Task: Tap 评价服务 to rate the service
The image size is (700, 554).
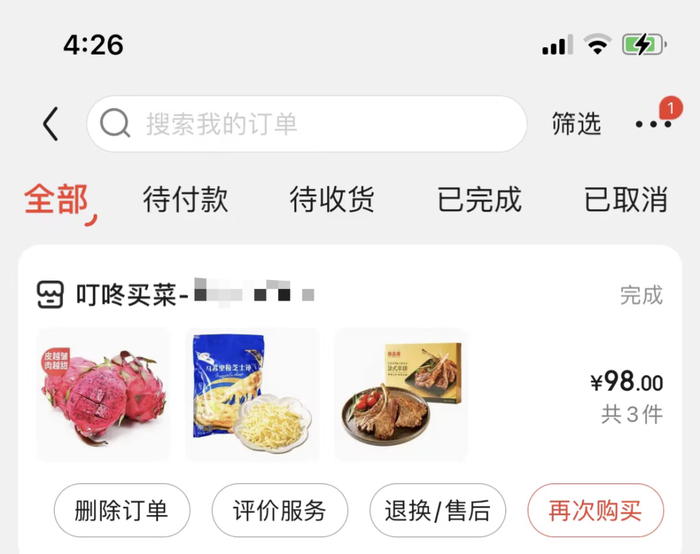Action: coord(280,511)
